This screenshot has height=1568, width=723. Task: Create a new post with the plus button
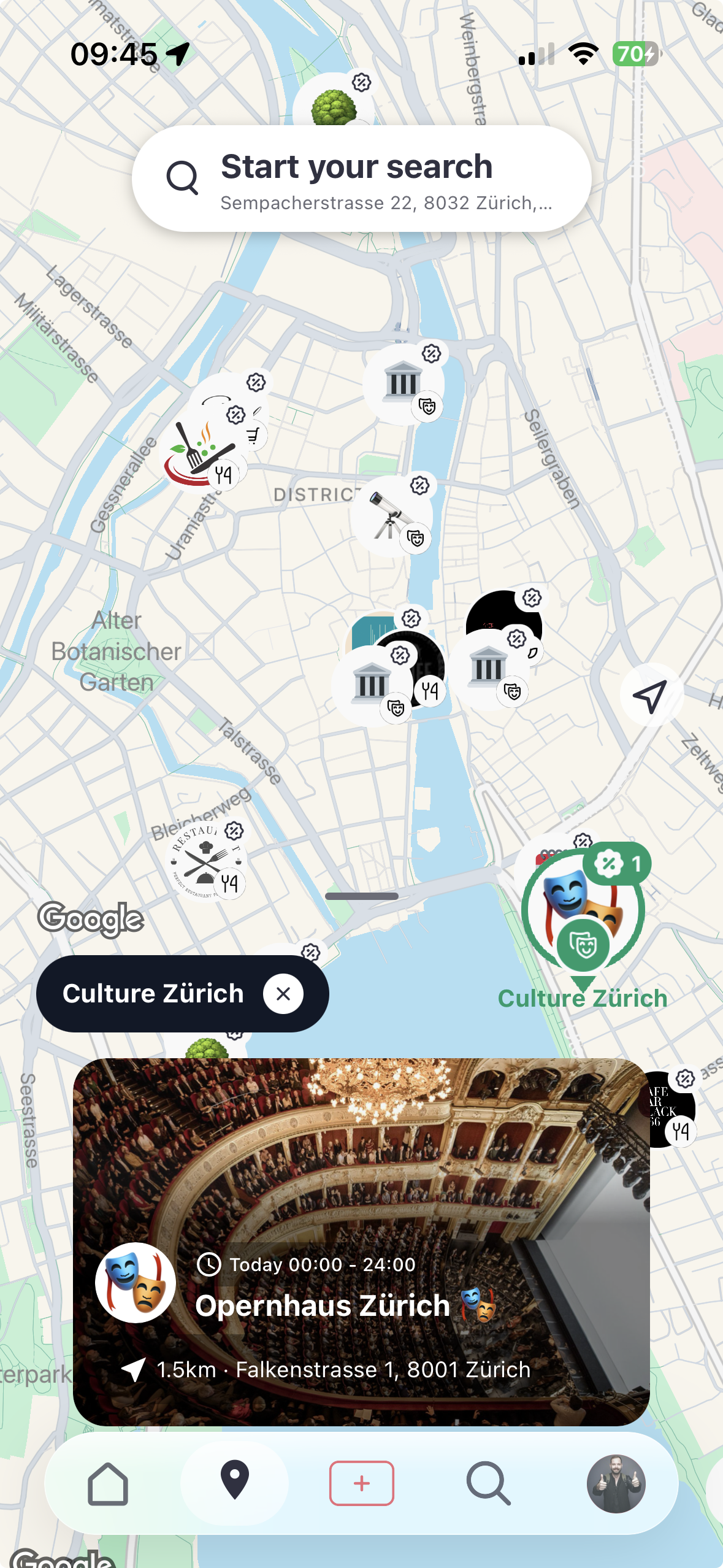361,1483
